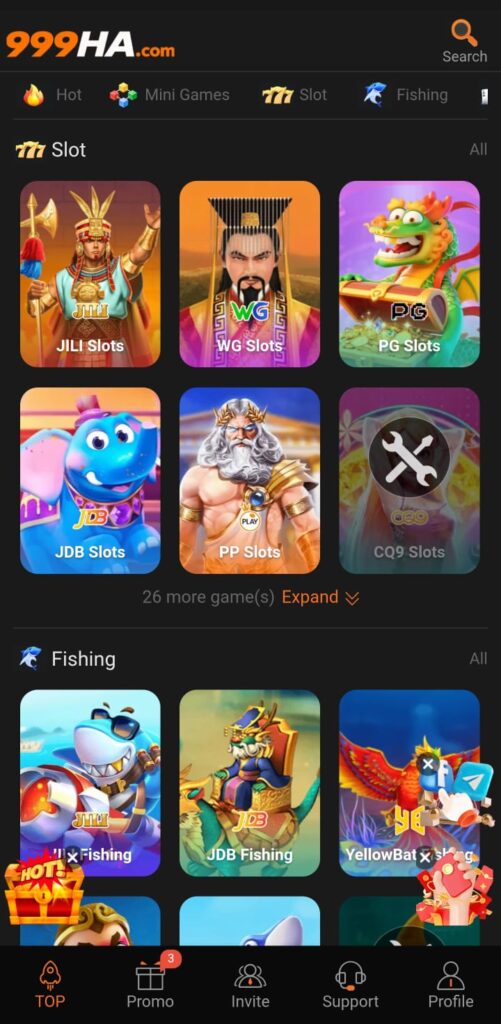501x1024 pixels.
Task: Select the Mini Games category
Action: point(169,95)
